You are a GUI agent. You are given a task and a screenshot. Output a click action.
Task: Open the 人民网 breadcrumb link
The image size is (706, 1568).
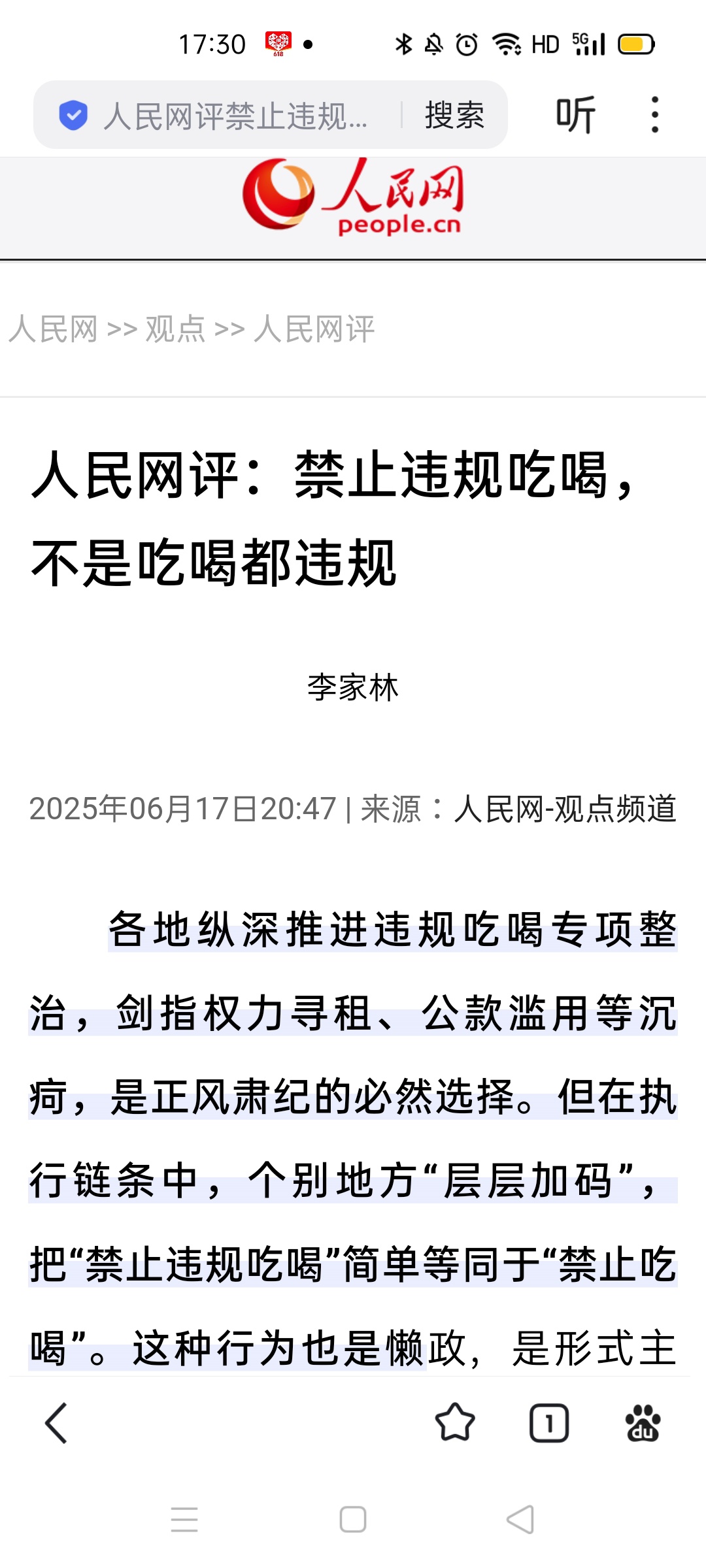click(54, 329)
